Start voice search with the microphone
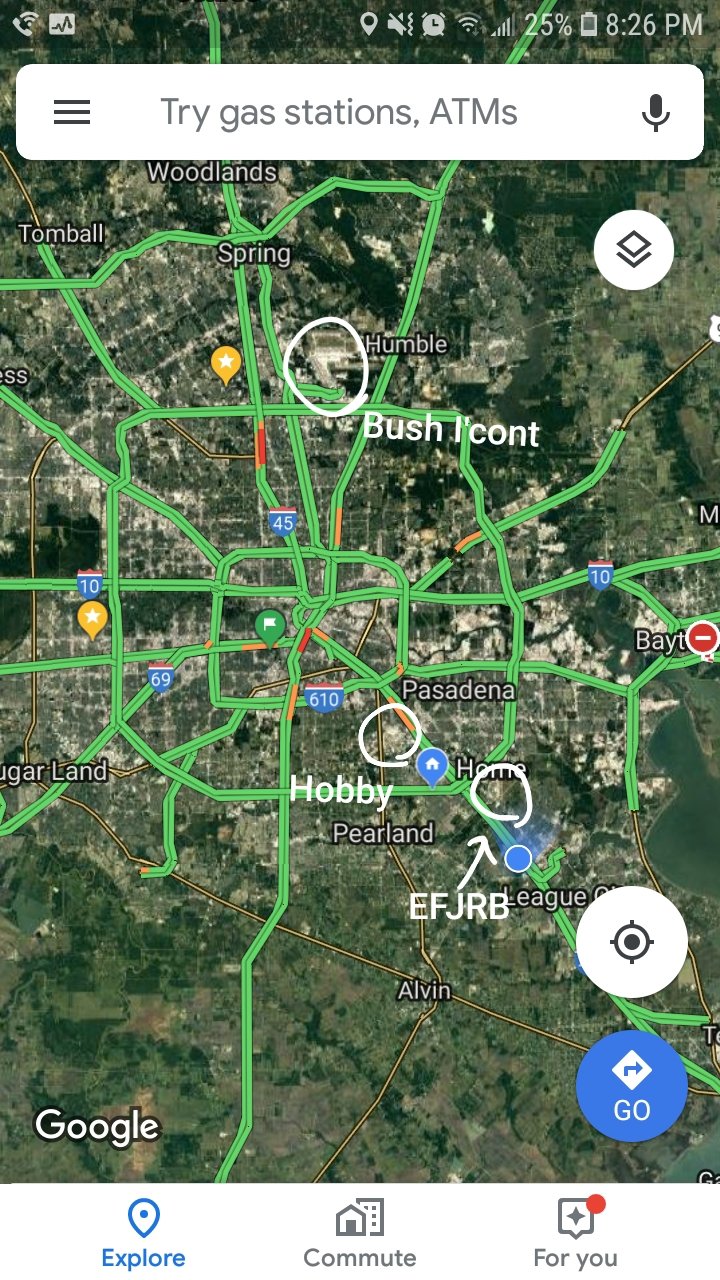The image size is (720, 1280). pyautogui.click(x=656, y=112)
